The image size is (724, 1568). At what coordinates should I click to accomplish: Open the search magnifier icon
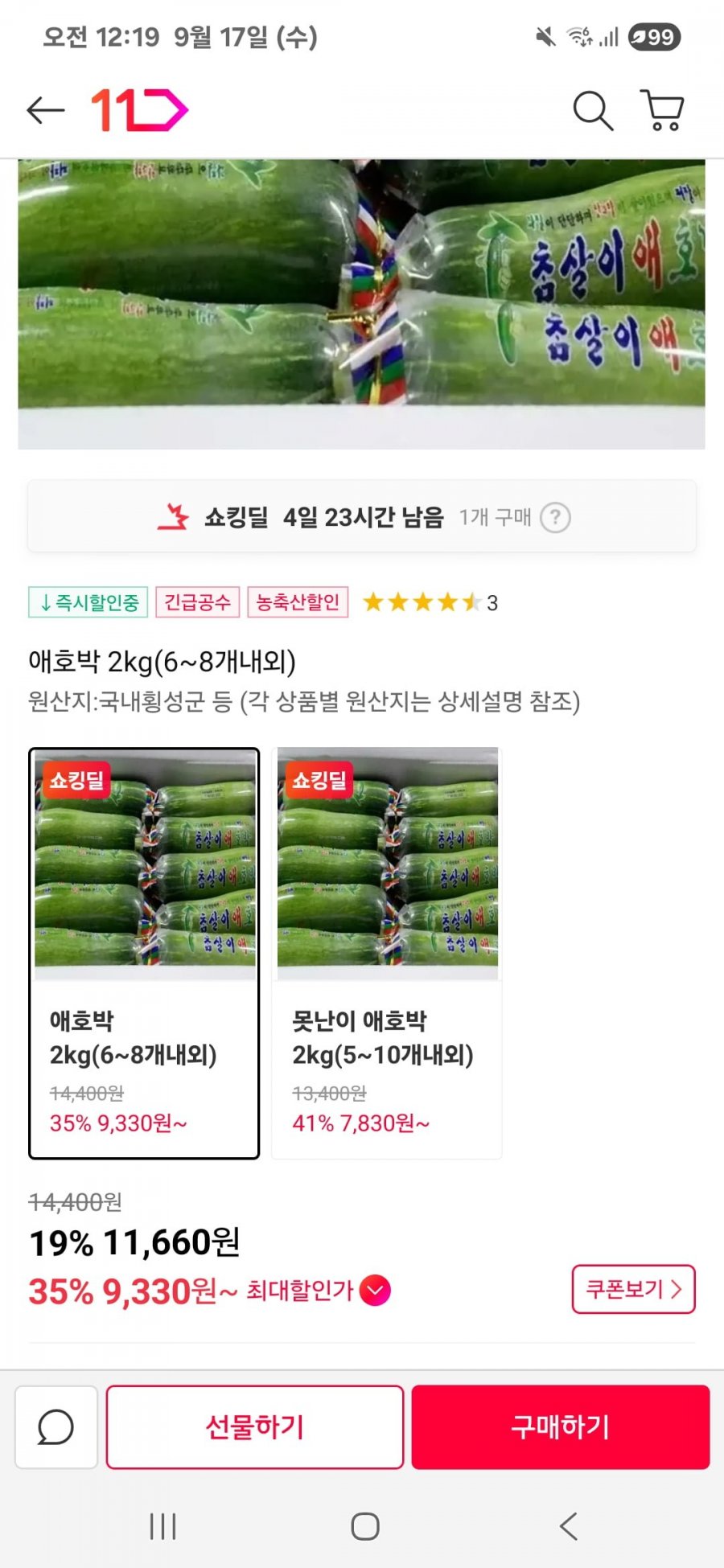(x=593, y=110)
